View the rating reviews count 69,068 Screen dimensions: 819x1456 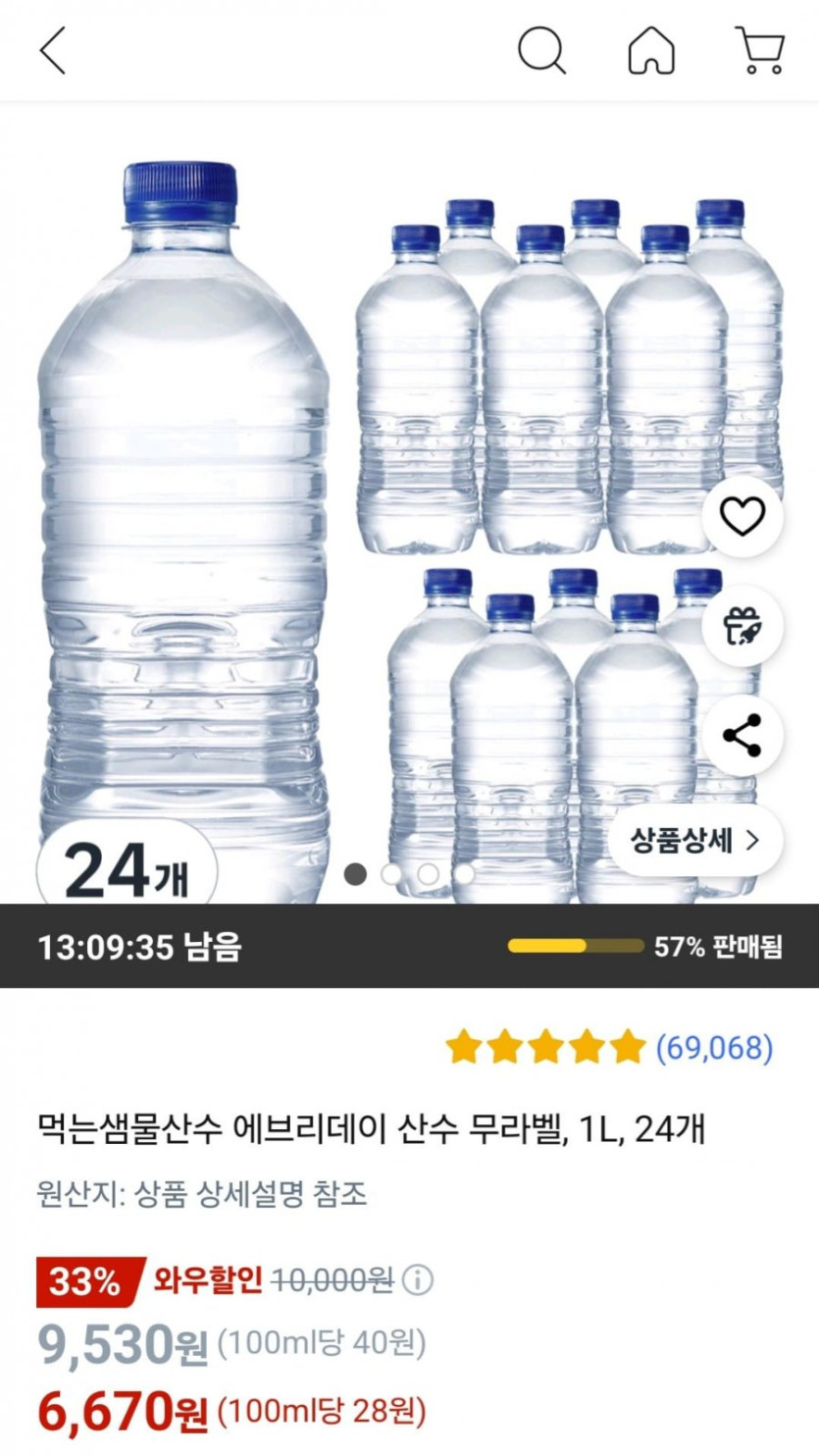[713, 1048]
